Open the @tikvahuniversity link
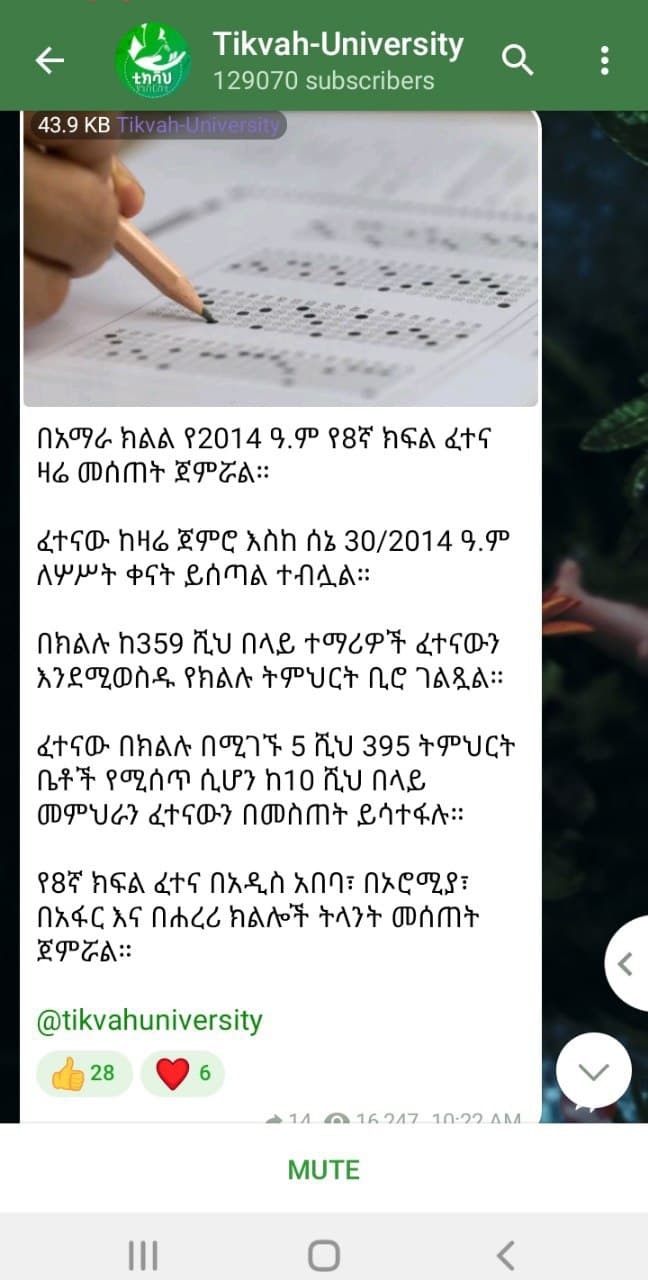Image resolution: width=648 pixels, height=1280 pixels. tap(149, 1020)
